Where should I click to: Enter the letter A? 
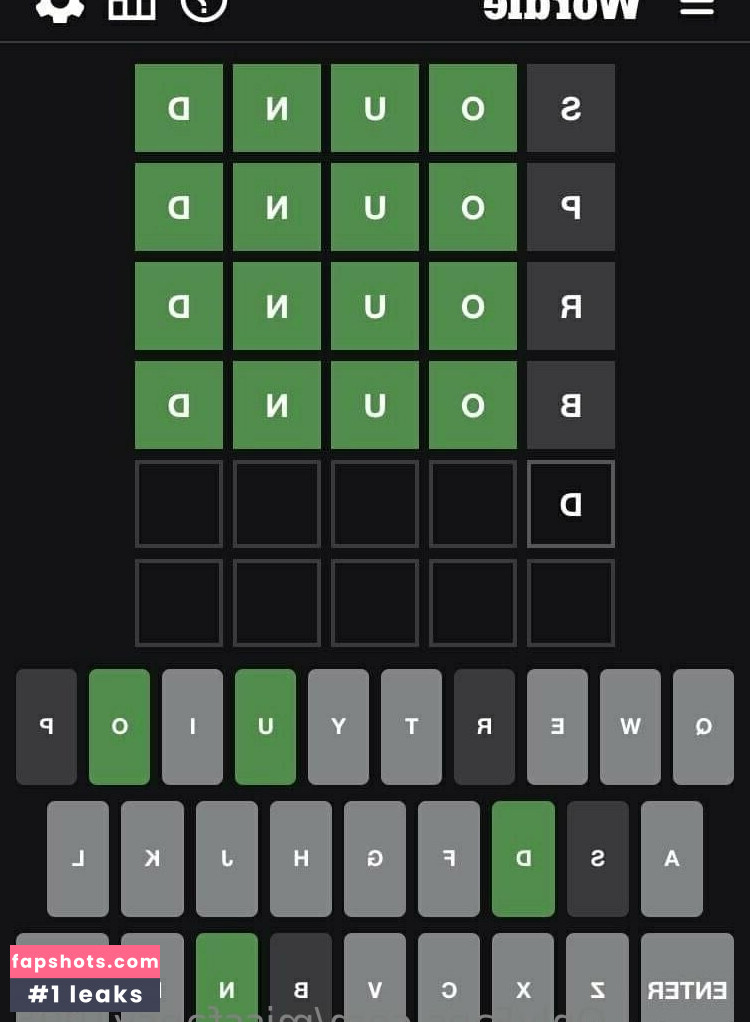coord(672,858)
